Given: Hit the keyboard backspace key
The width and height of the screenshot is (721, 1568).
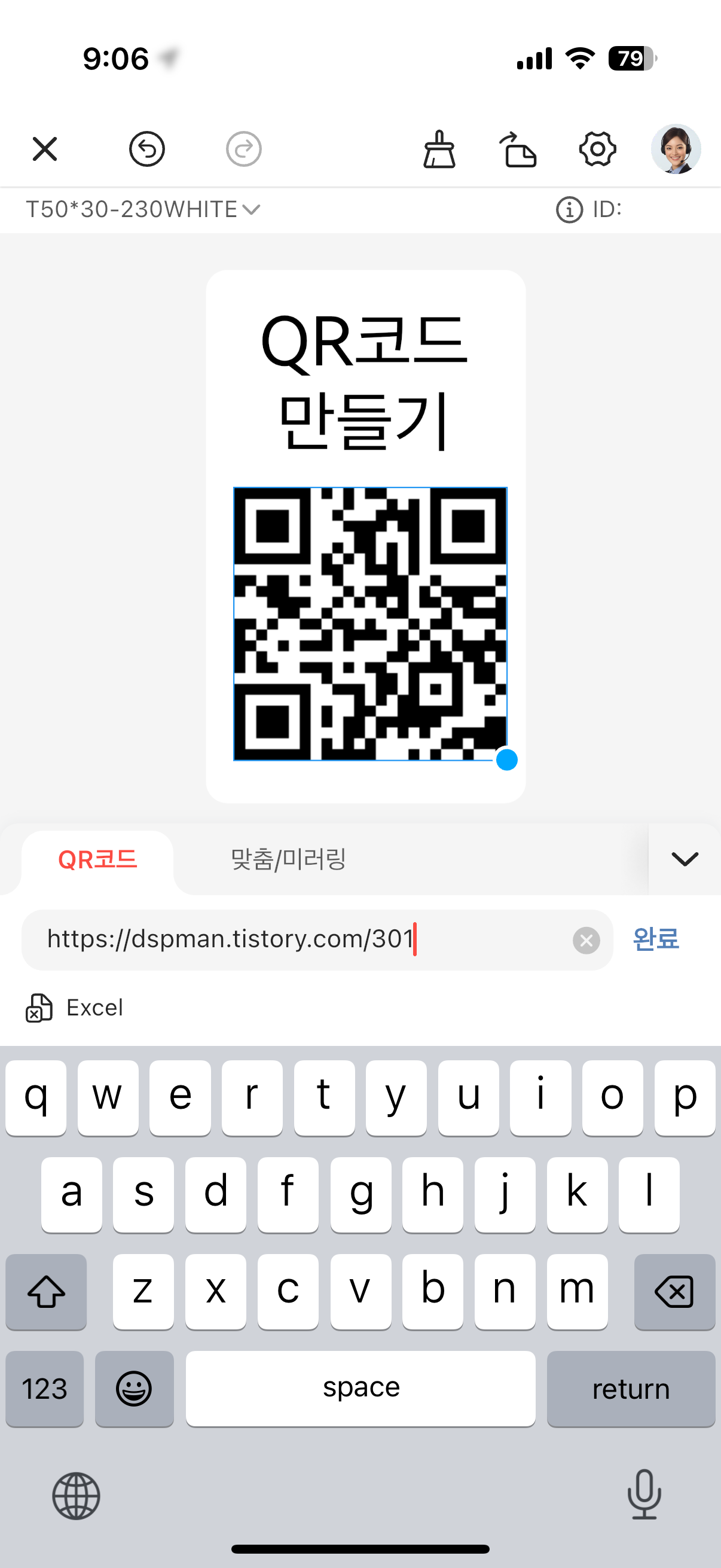Looking at the screenshot, I should tap(674, 1292).
